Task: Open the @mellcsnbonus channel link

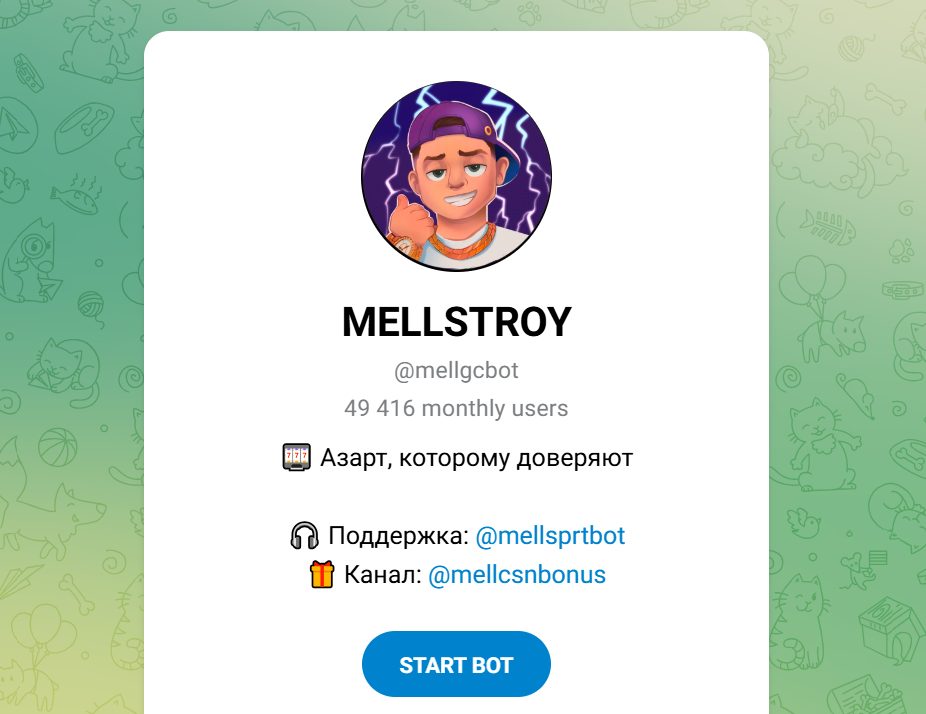Action: (x=516, y=576)
